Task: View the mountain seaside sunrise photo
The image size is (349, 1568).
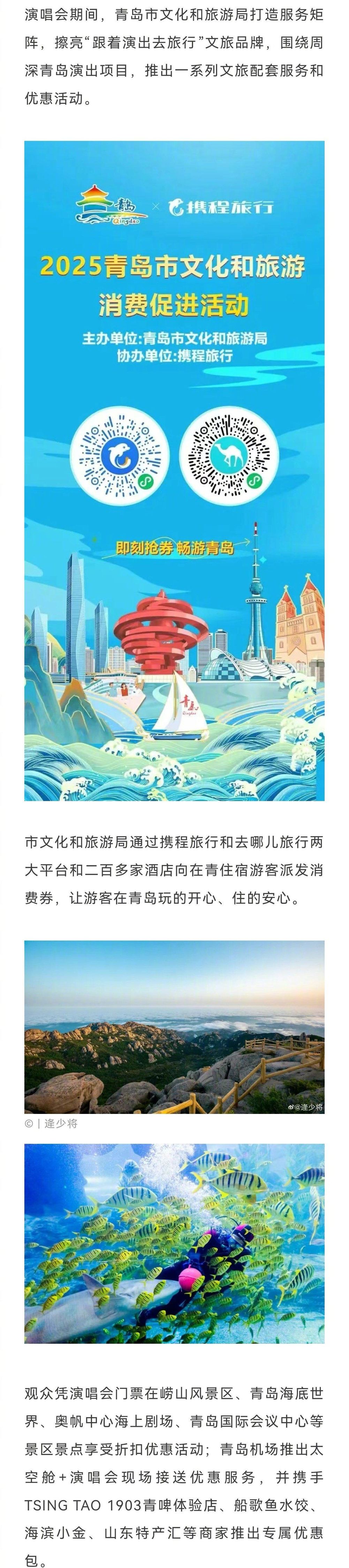Action: [174, 1026]
